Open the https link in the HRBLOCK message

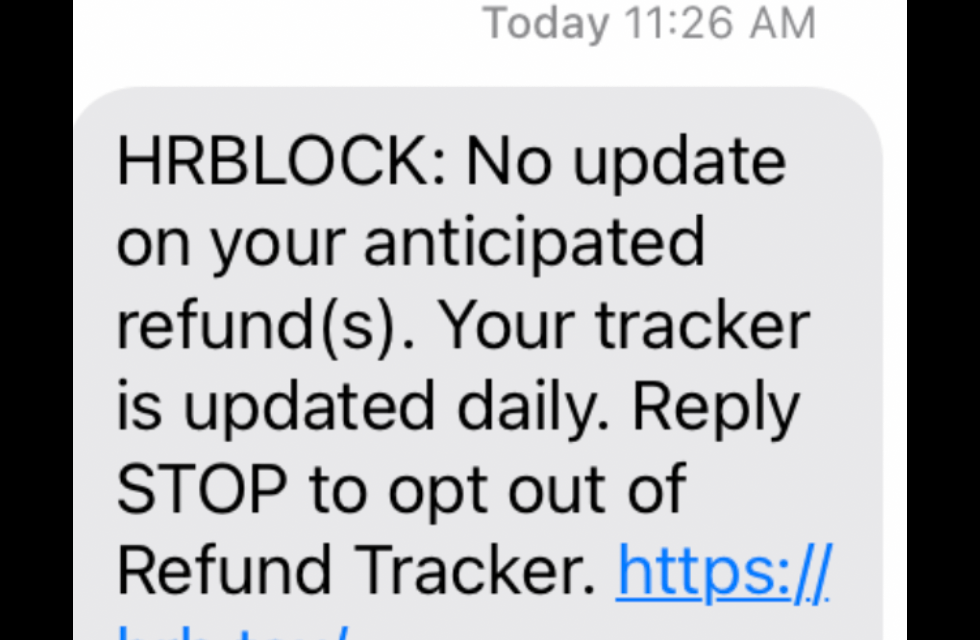(723, 571)
